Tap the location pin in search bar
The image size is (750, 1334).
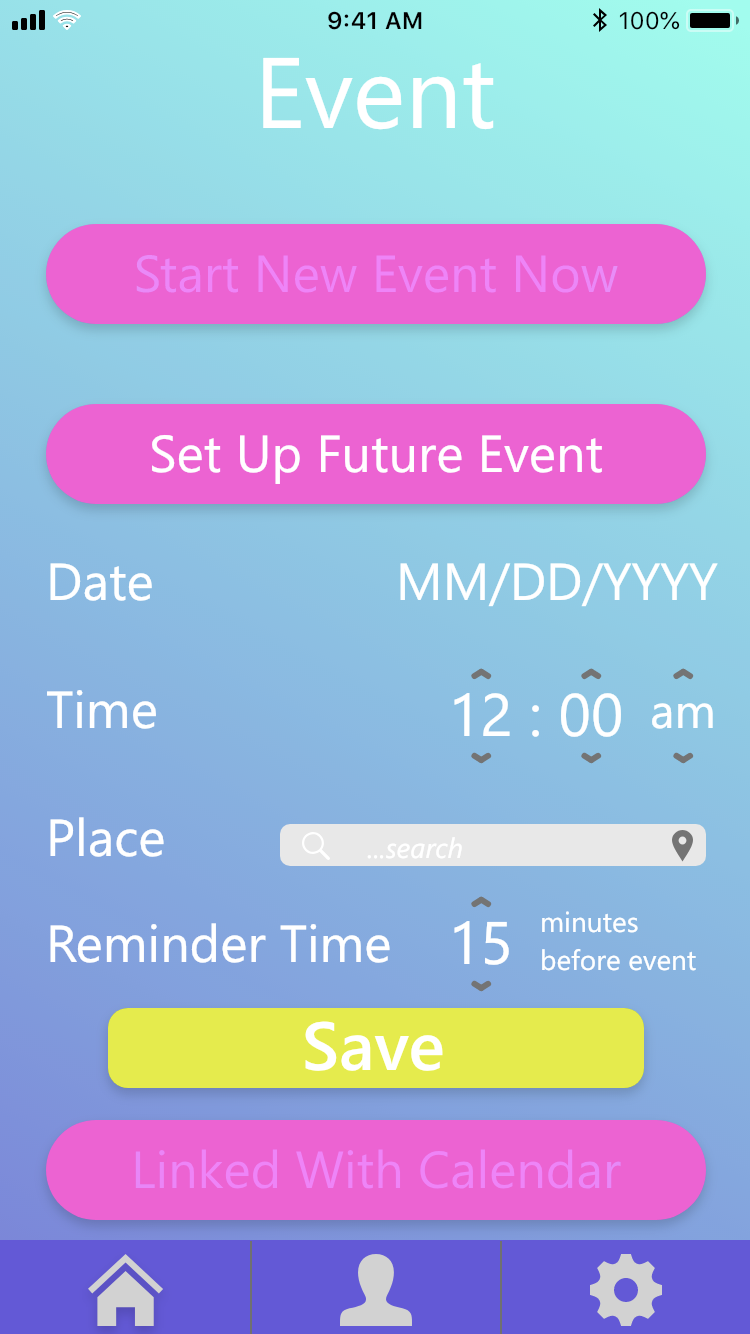click(x=682, y=846)
